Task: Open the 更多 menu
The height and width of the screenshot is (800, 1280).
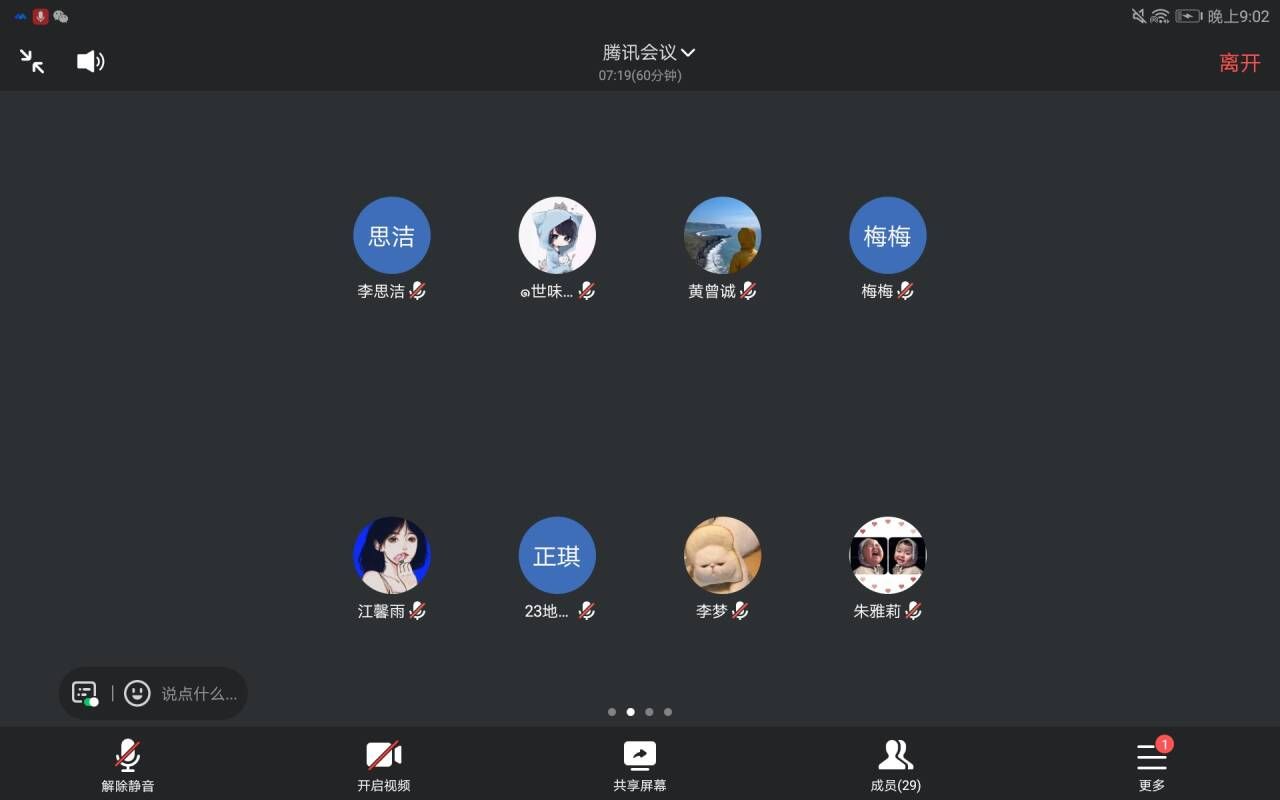Action: [1152, 766]
